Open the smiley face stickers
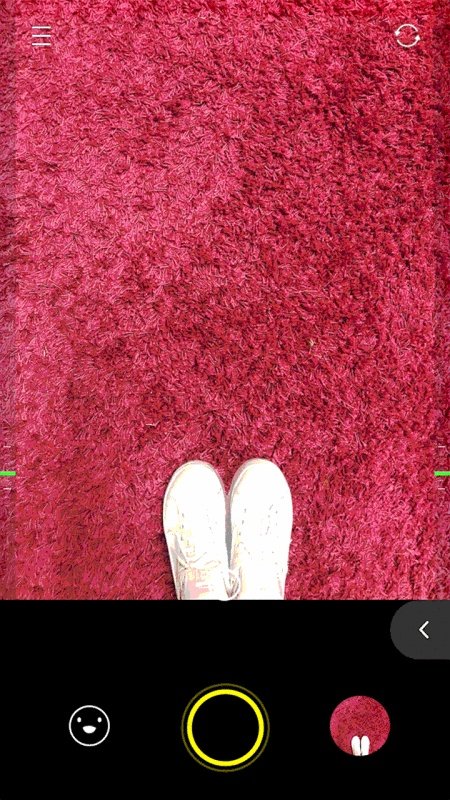This screenshot has height=800, width=450. [89, 726]
